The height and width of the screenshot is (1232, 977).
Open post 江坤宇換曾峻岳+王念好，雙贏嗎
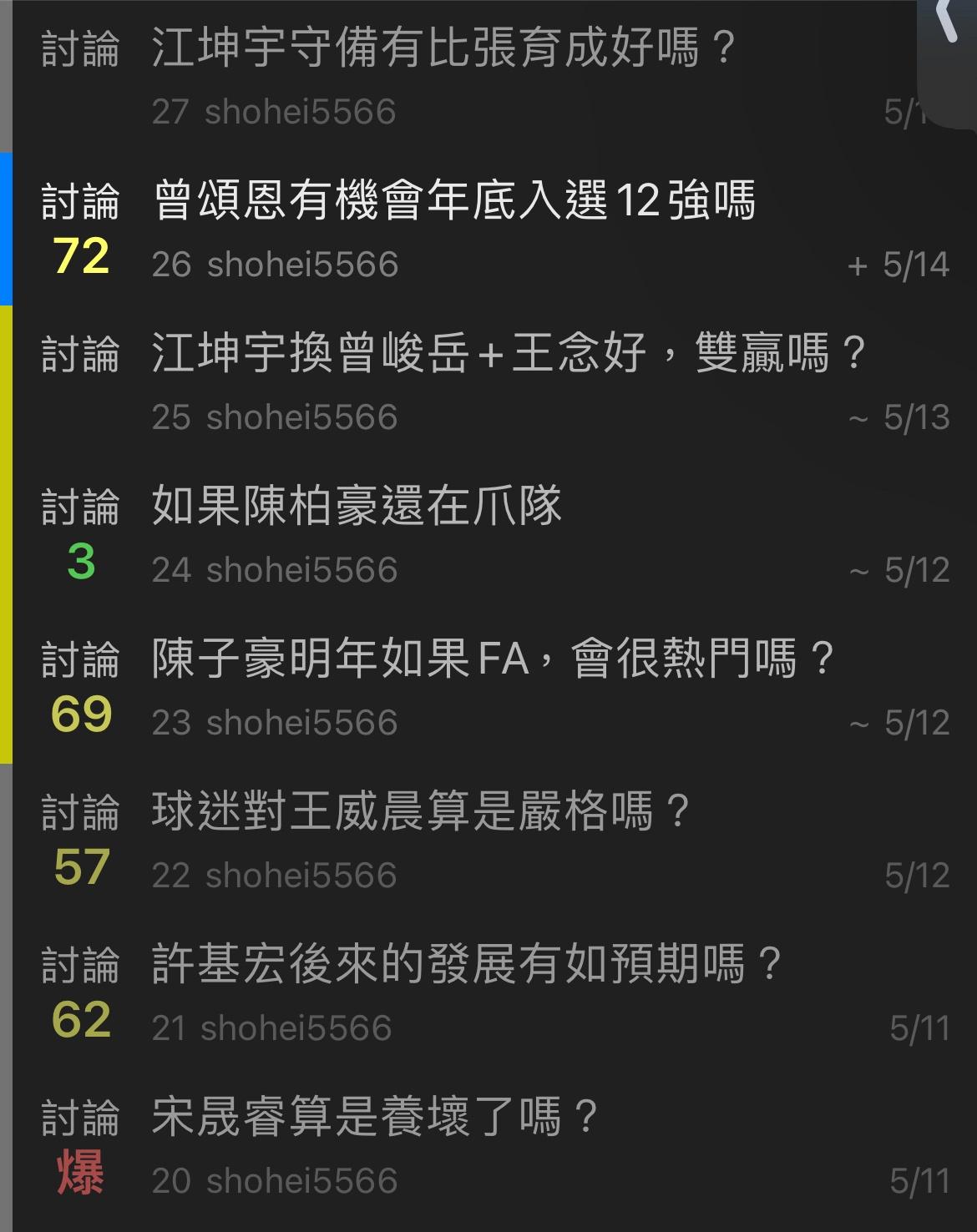(x=508, y=354)
